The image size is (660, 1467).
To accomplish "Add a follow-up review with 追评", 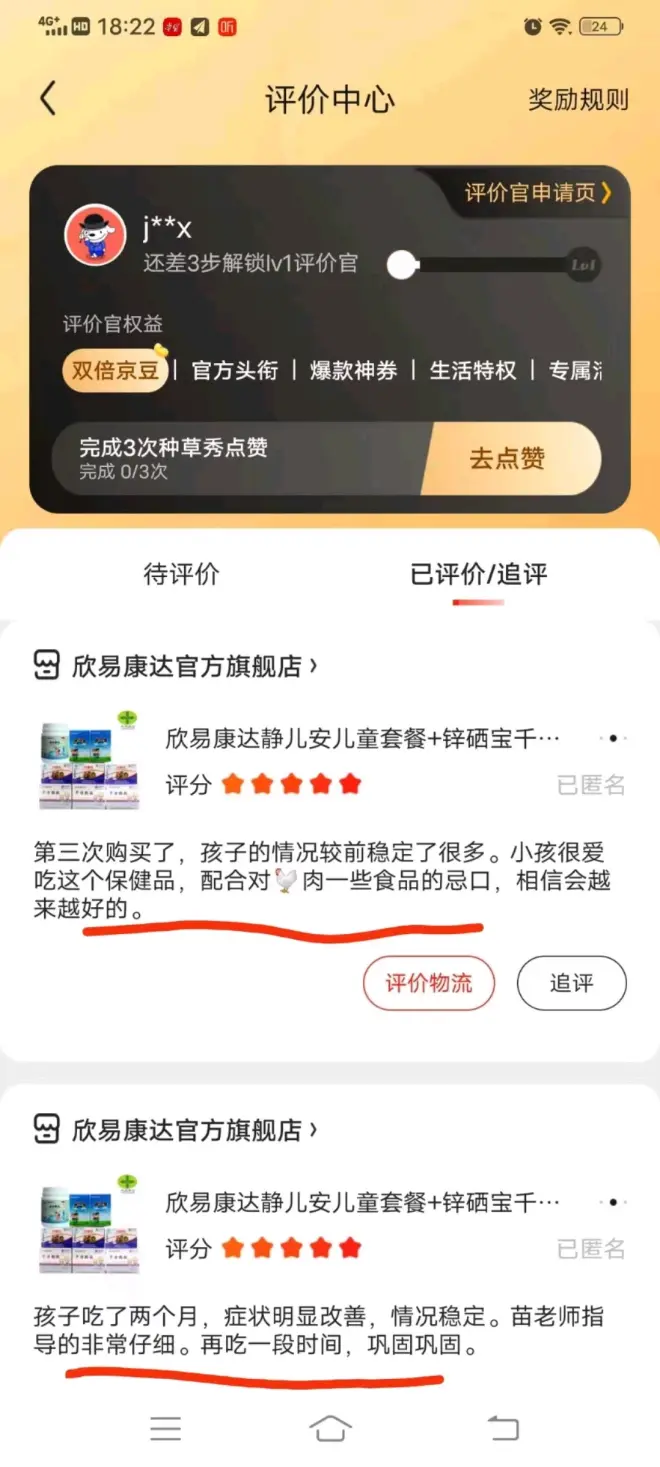I will [571, 983].
